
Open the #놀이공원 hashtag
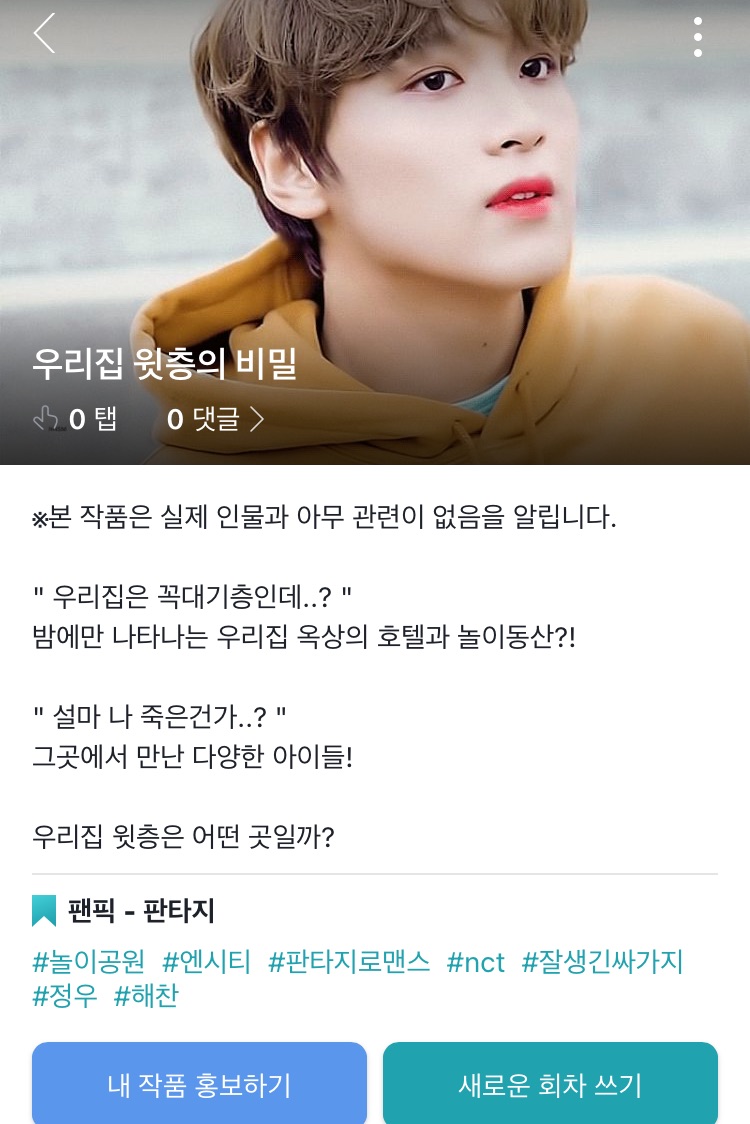tap(88, 962)
